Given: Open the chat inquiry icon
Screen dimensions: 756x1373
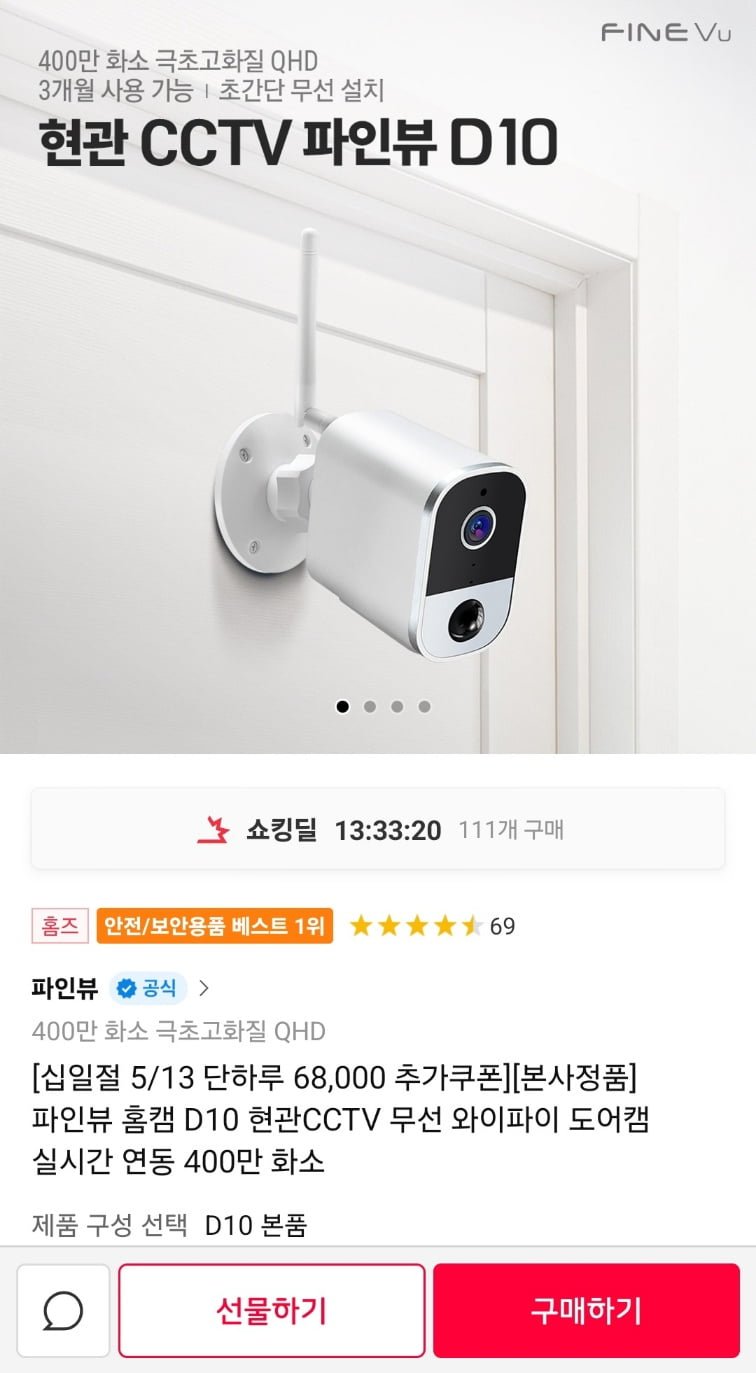Looking at the screenshot, I should click(x=63, y=1310).
